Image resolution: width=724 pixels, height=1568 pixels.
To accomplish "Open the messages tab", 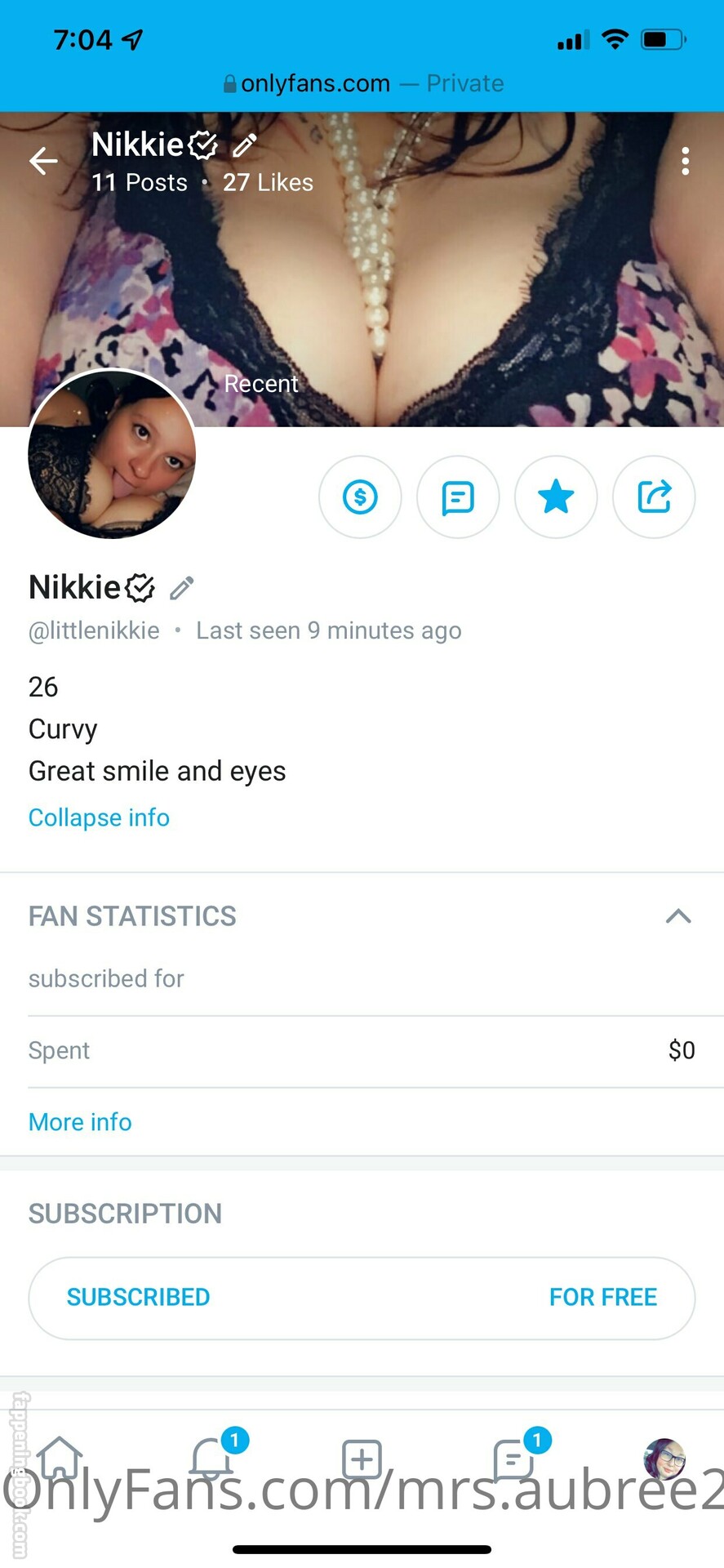I will click(513, 1459).
